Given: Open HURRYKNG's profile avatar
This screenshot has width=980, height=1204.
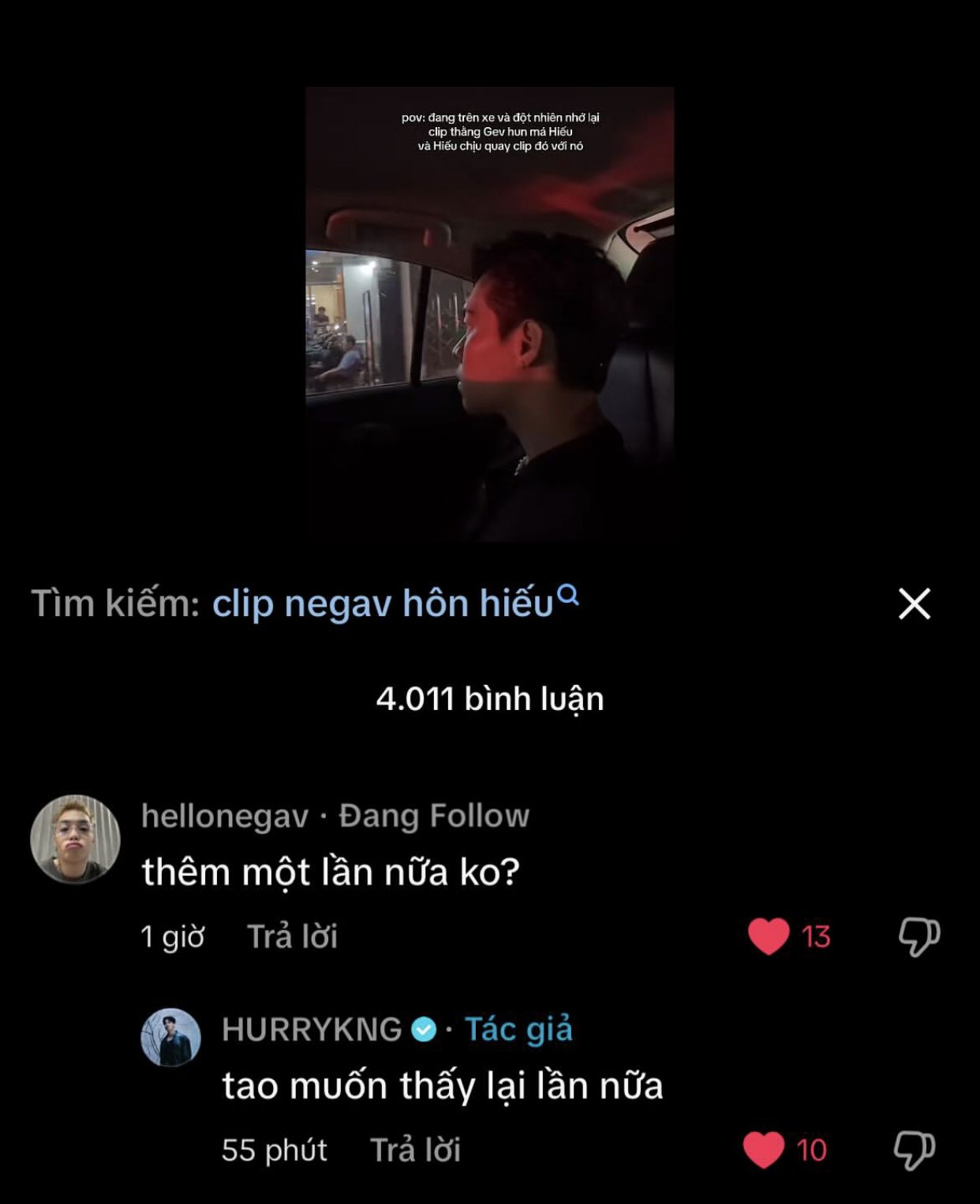Looking at the screenshot, I should [x=170, y=1037].
